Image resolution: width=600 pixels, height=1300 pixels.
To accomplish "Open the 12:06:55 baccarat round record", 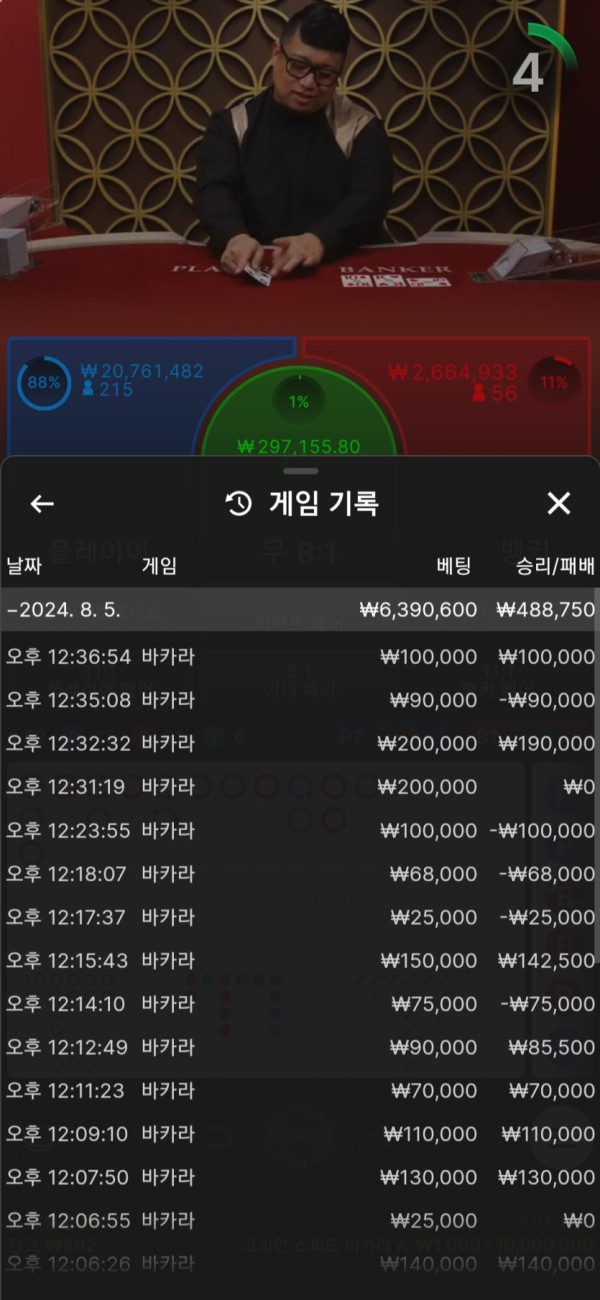I will click(300, 1221).
